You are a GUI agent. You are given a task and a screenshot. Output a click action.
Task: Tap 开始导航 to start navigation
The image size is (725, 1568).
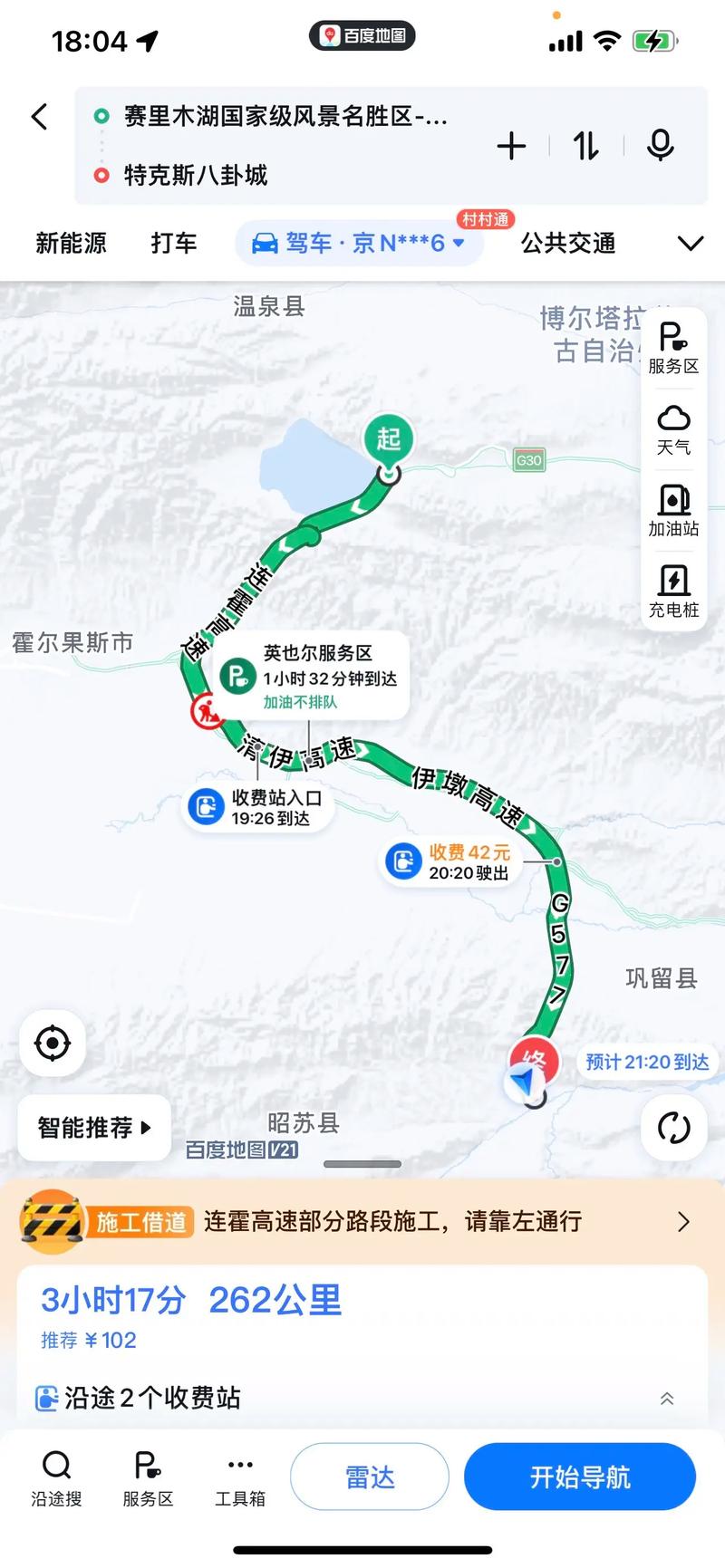(580, 1476)
